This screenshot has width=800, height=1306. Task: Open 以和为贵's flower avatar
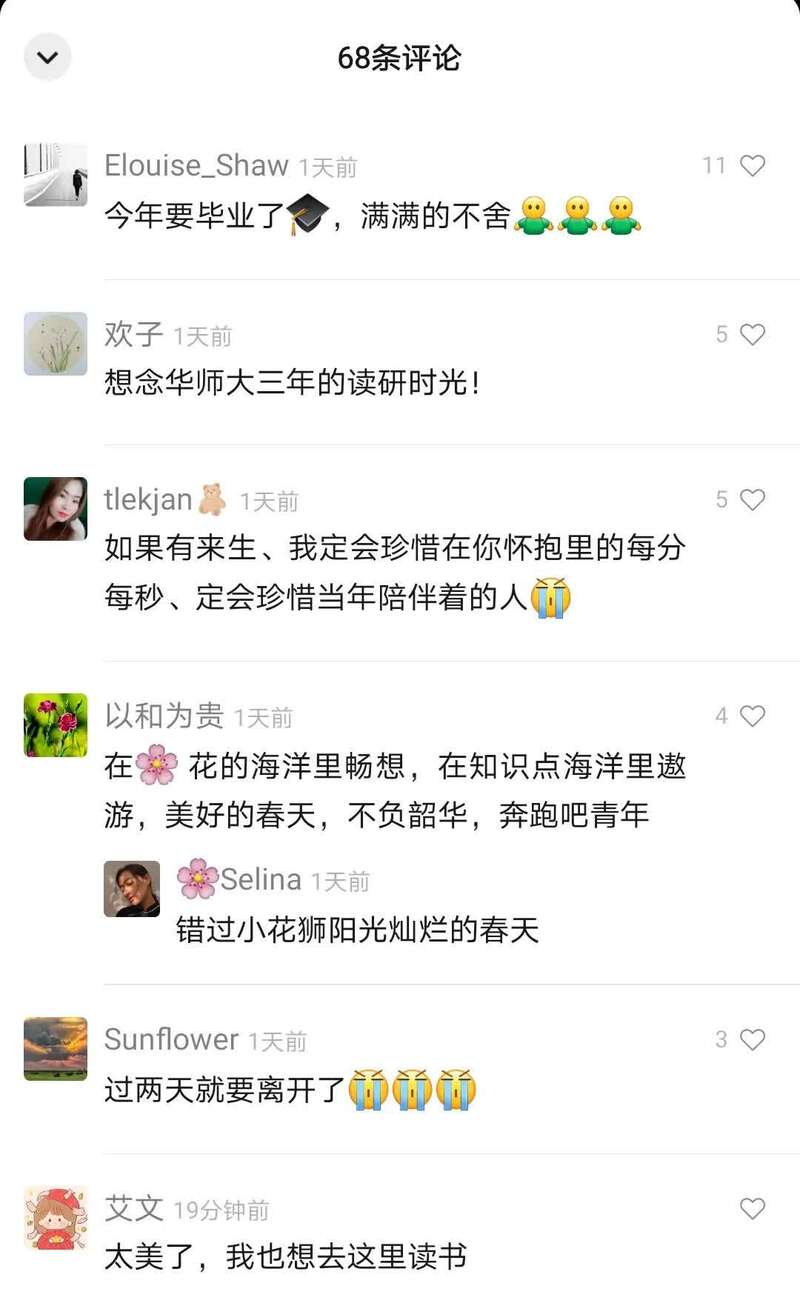(55, 725)
